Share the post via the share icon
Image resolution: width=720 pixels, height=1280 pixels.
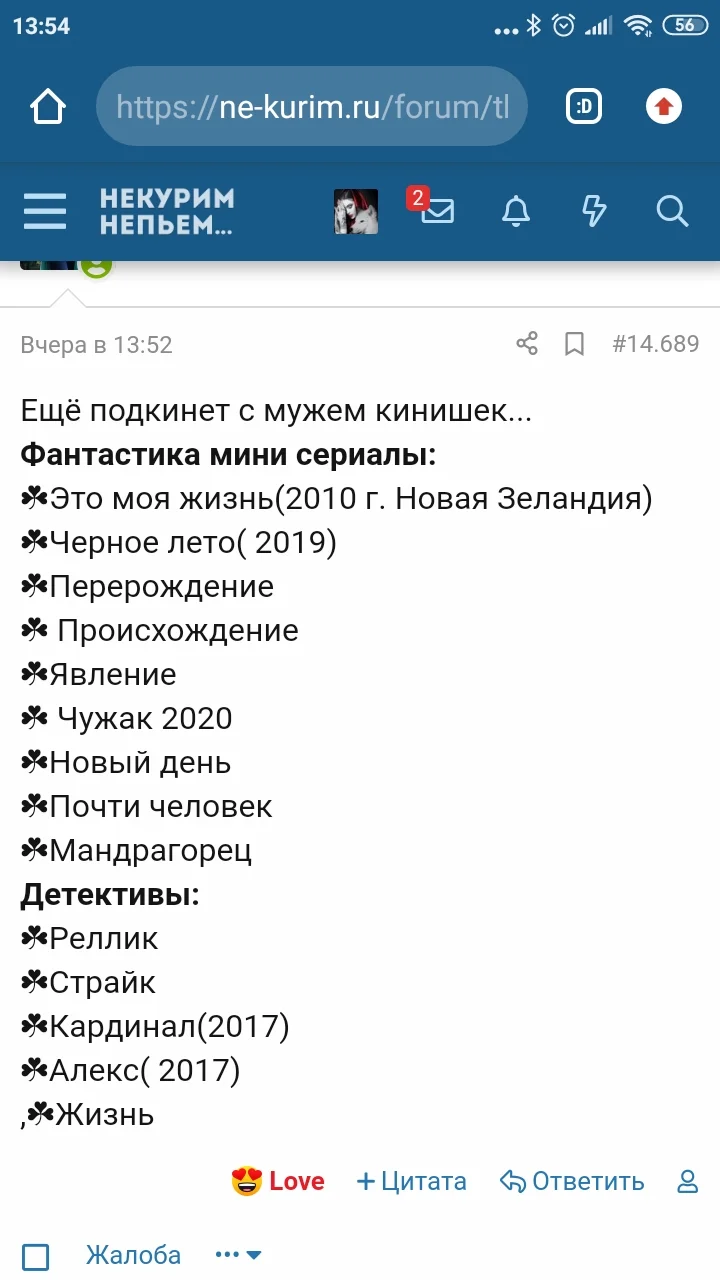527,344
